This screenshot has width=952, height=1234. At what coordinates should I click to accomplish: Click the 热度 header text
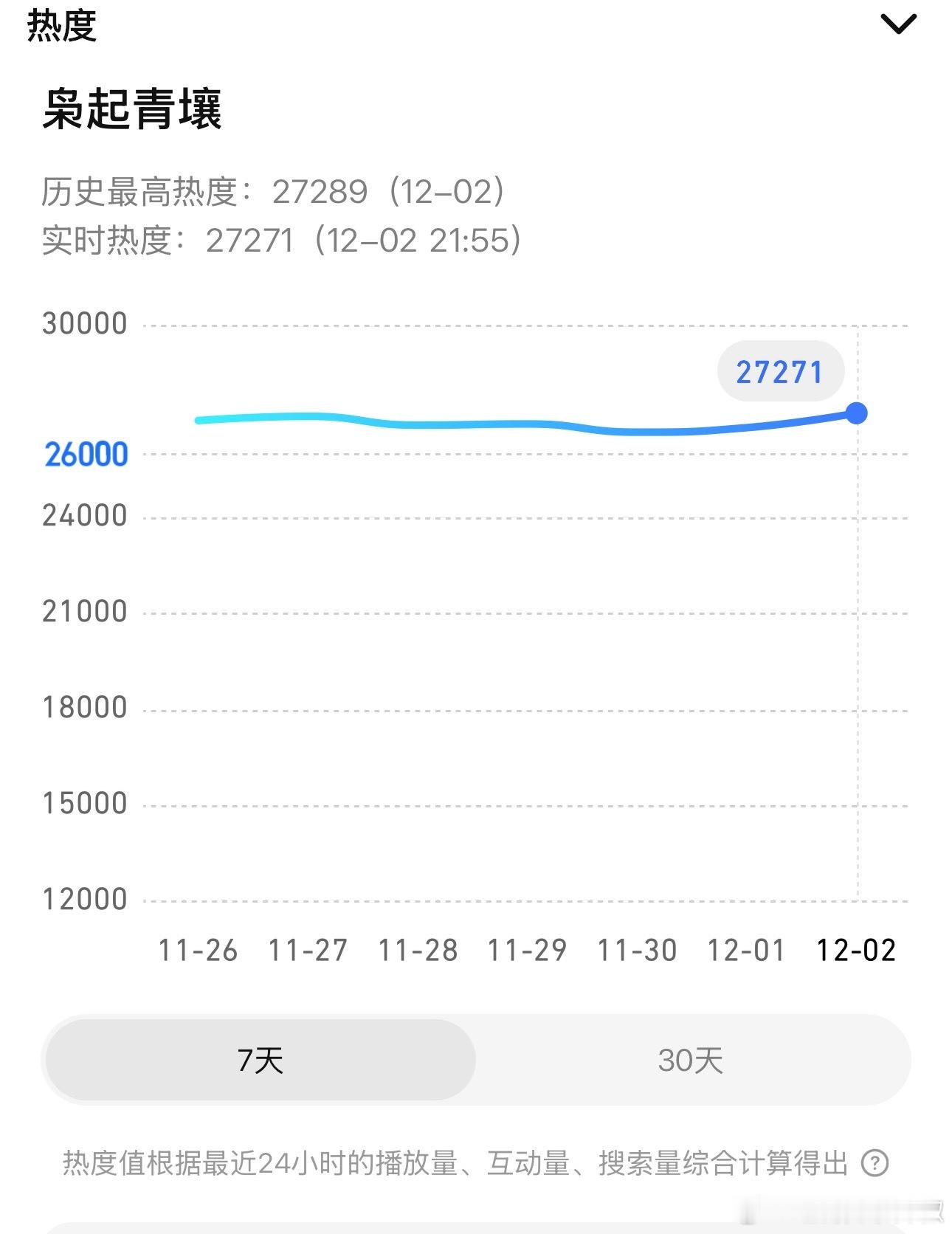(x=59, y=26)
